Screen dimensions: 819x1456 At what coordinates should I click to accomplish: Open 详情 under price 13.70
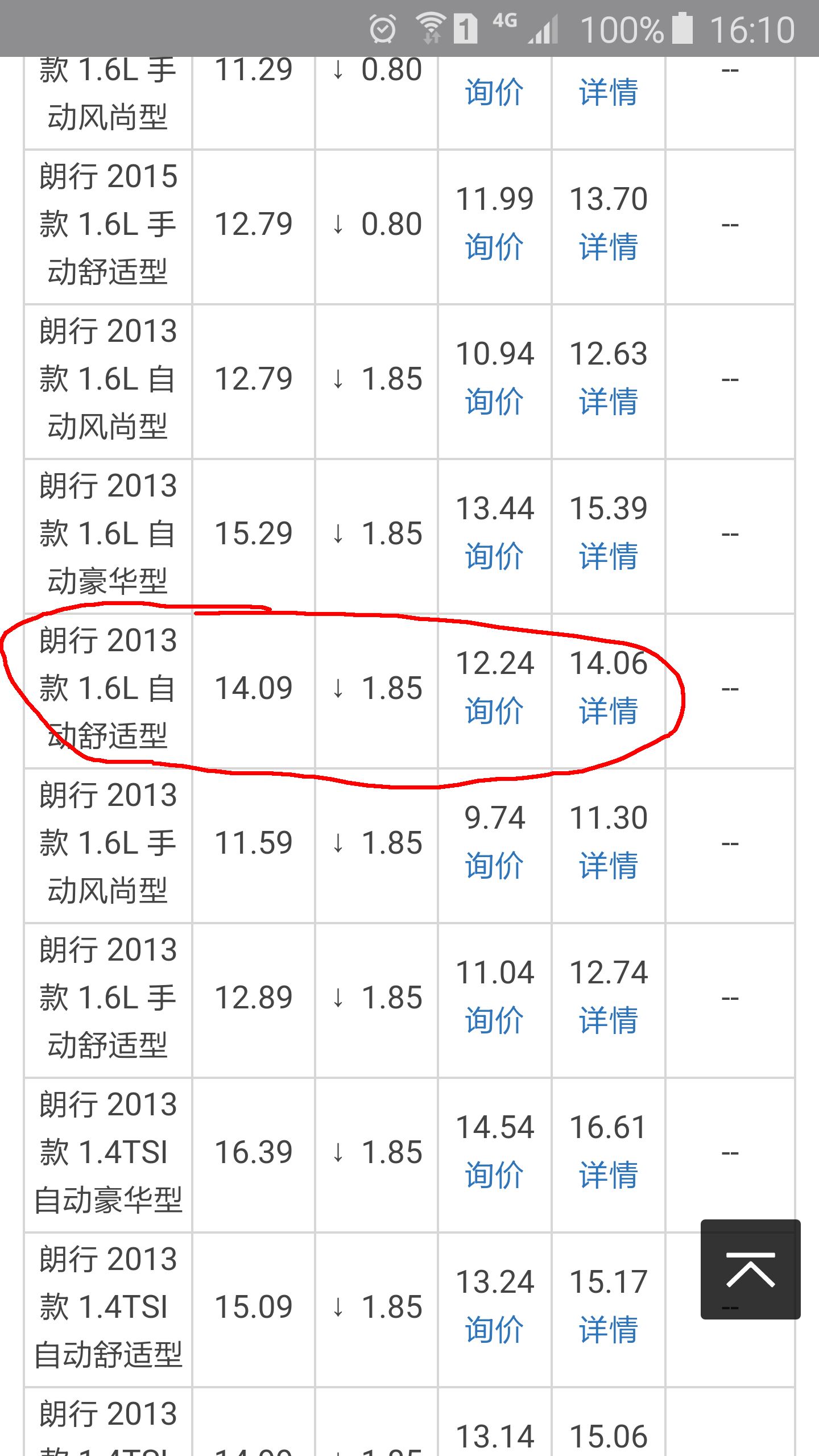609,247
